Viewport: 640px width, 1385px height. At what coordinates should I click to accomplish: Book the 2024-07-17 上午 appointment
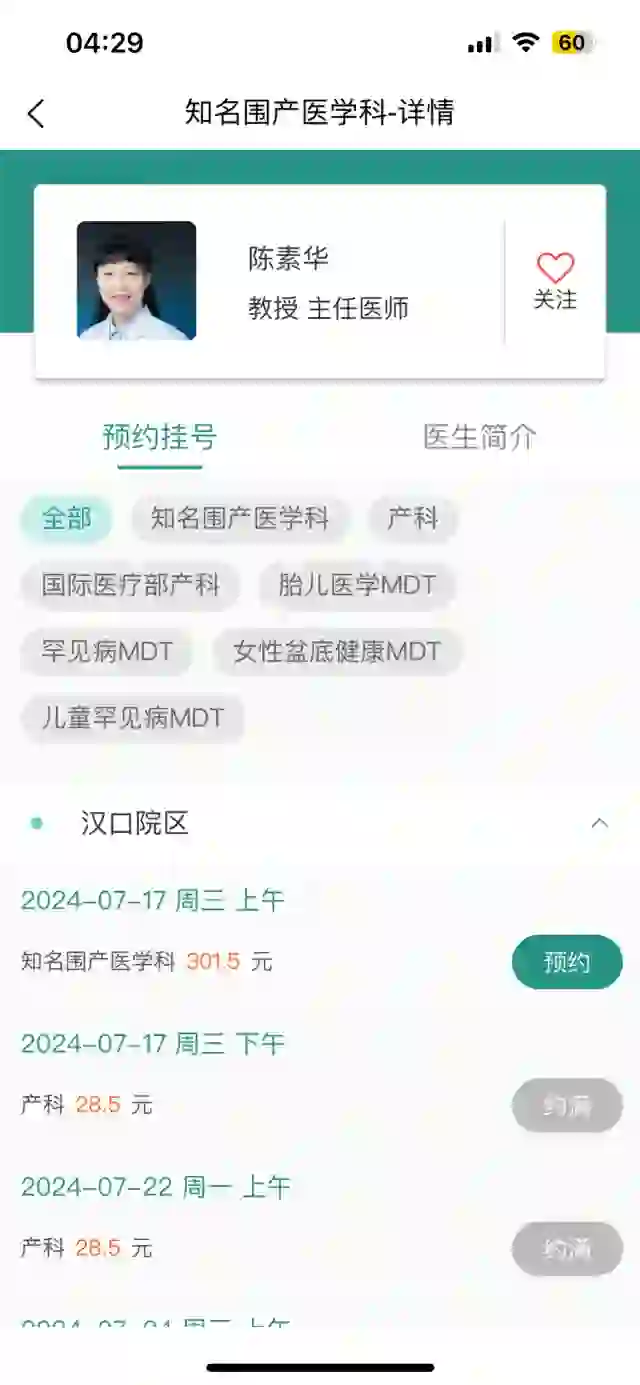(x=567, y=962)
